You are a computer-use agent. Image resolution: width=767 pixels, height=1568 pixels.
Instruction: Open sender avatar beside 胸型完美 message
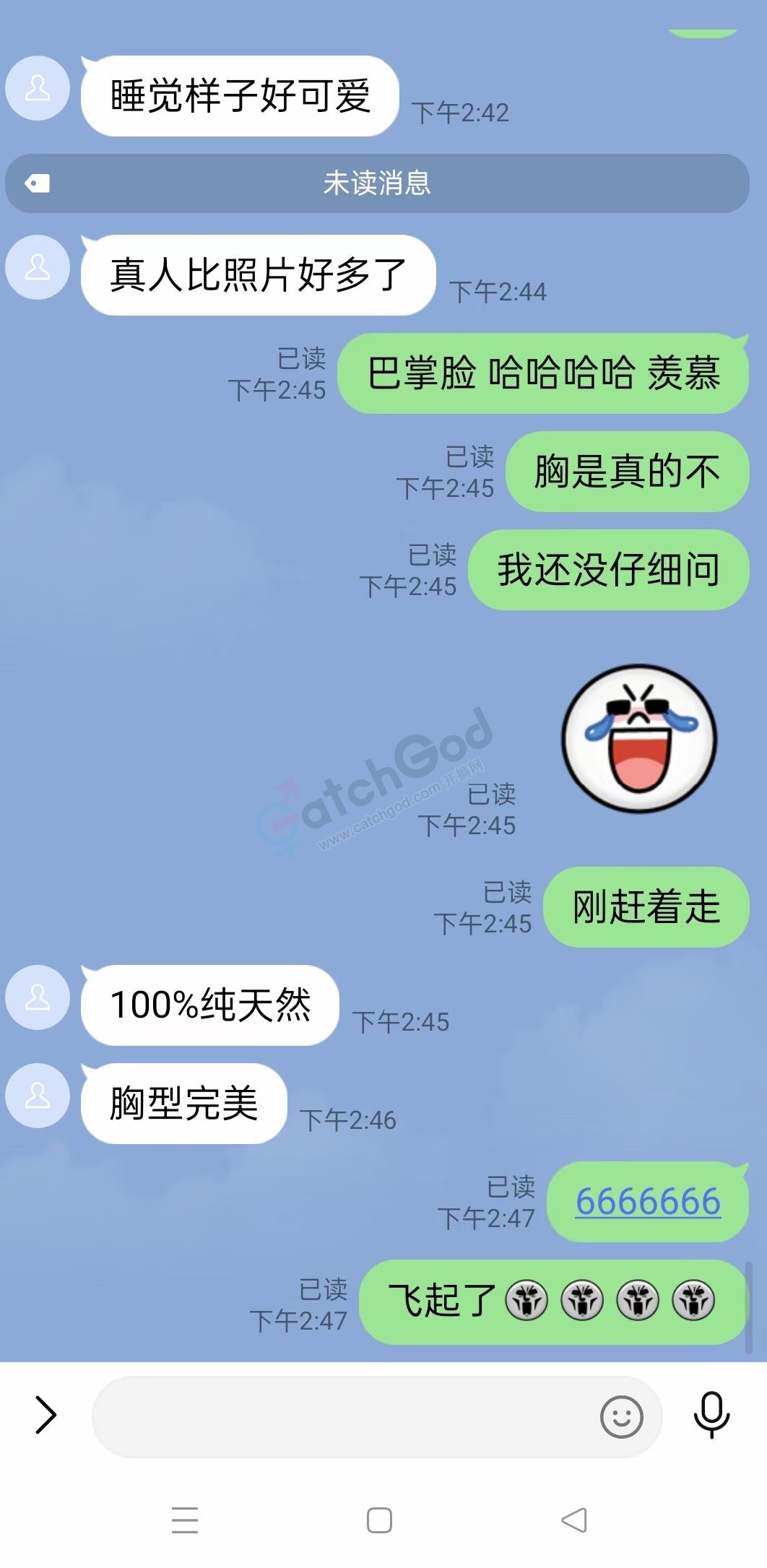38,1096
